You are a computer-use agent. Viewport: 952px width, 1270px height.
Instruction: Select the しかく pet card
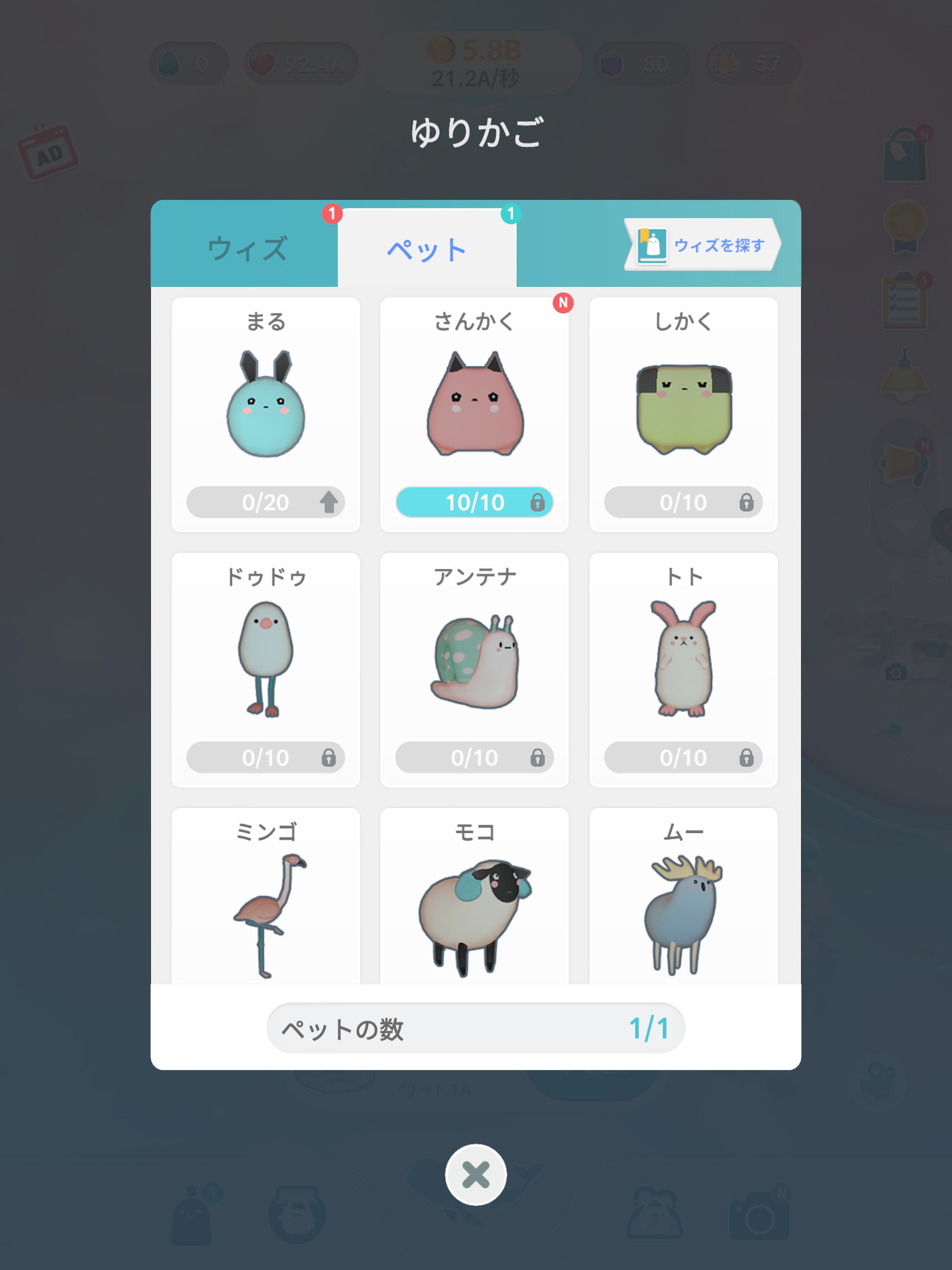[x=683, y=406]
